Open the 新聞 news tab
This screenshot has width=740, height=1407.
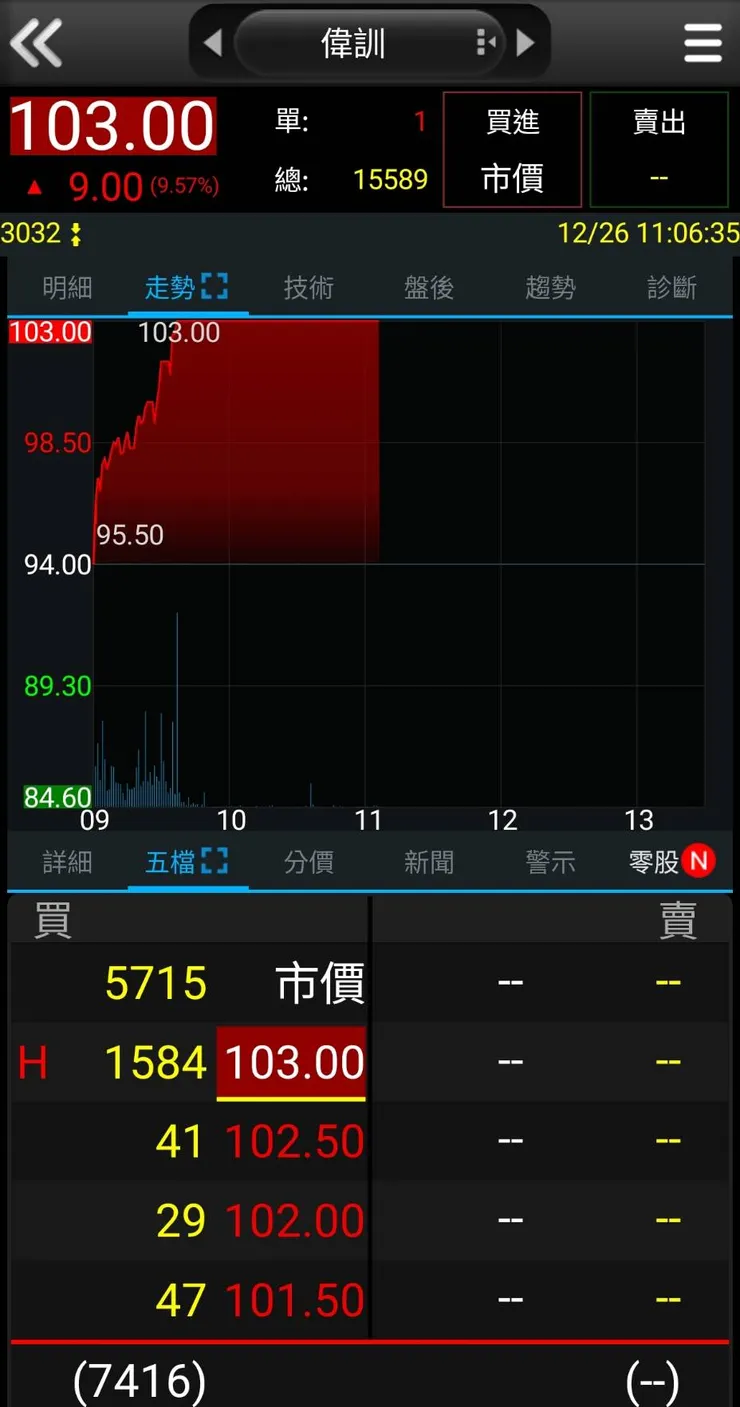(429, 862)
